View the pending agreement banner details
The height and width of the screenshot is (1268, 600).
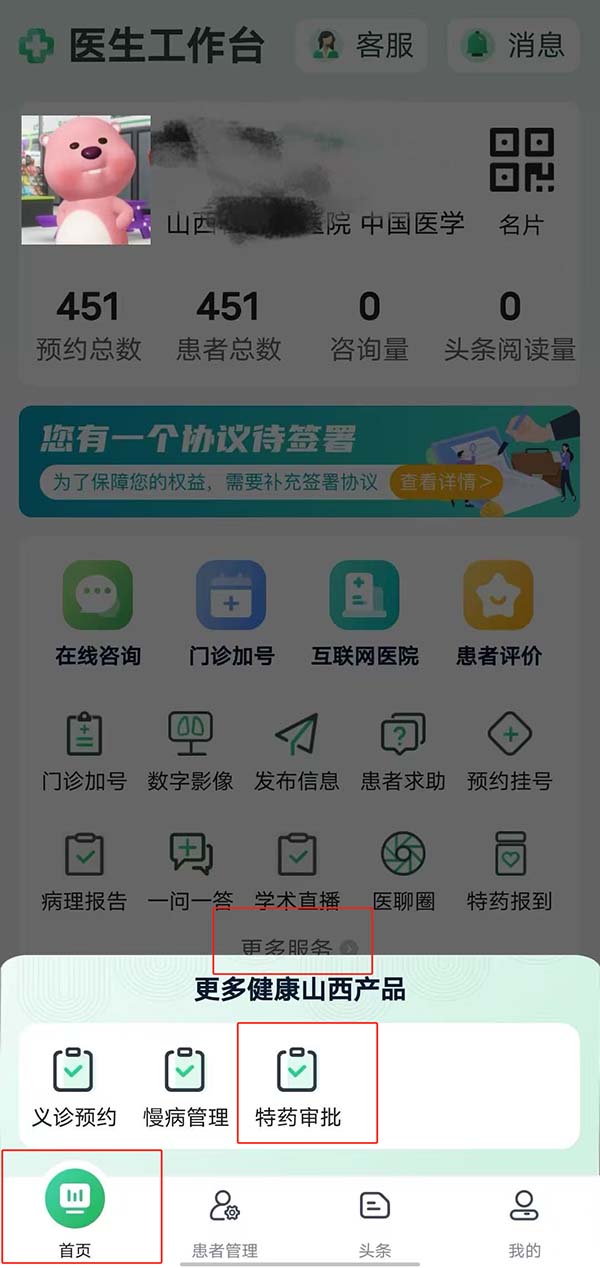pos(446,482)
